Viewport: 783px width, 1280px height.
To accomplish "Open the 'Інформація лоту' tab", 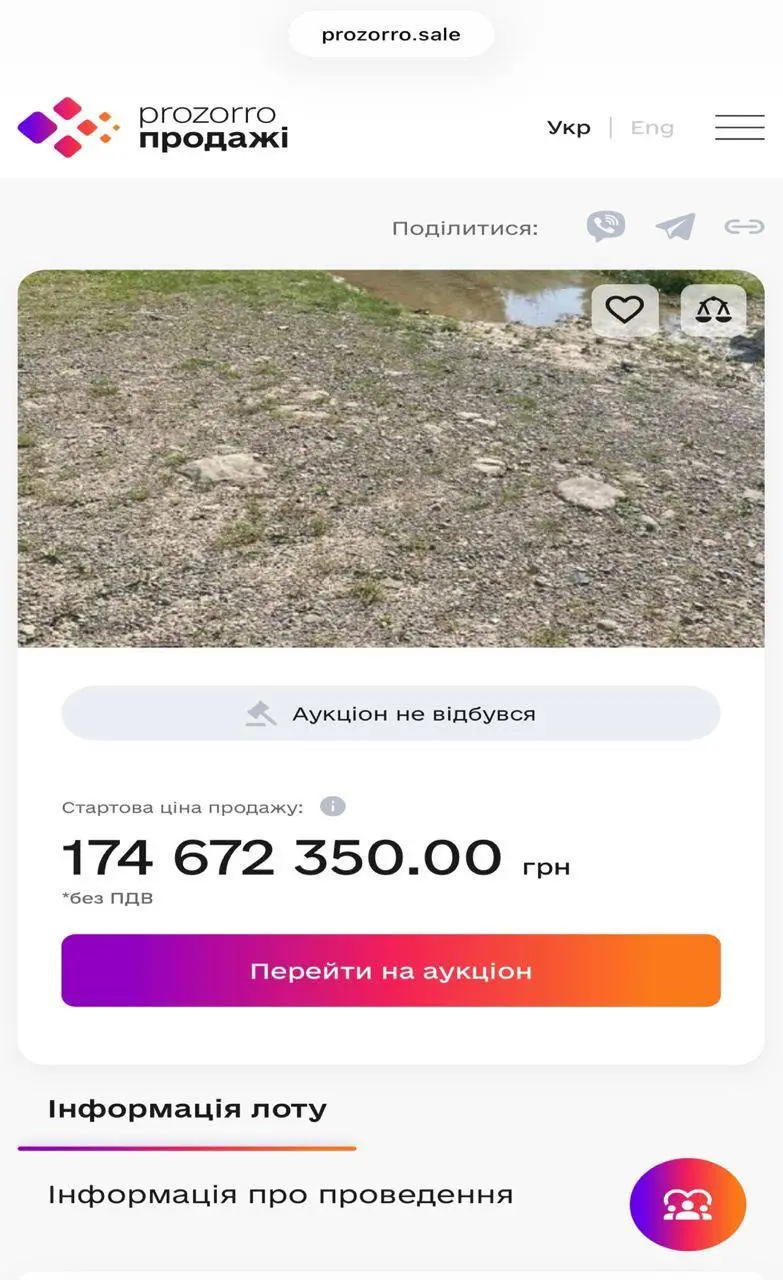I will coord(187,1109).
